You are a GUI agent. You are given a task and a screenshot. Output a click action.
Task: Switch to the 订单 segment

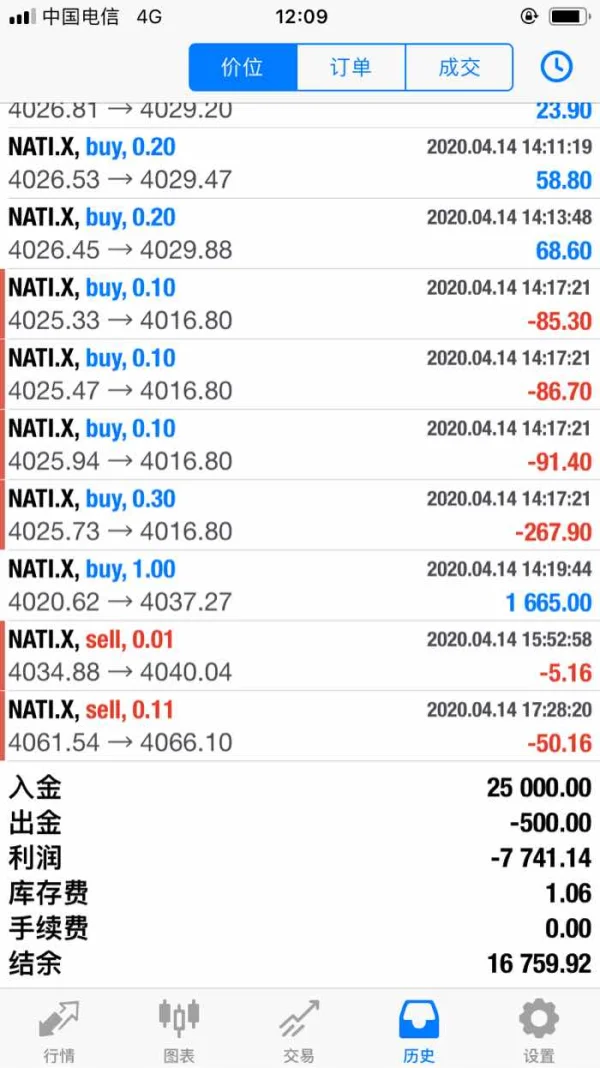click(x=351, y=68)
